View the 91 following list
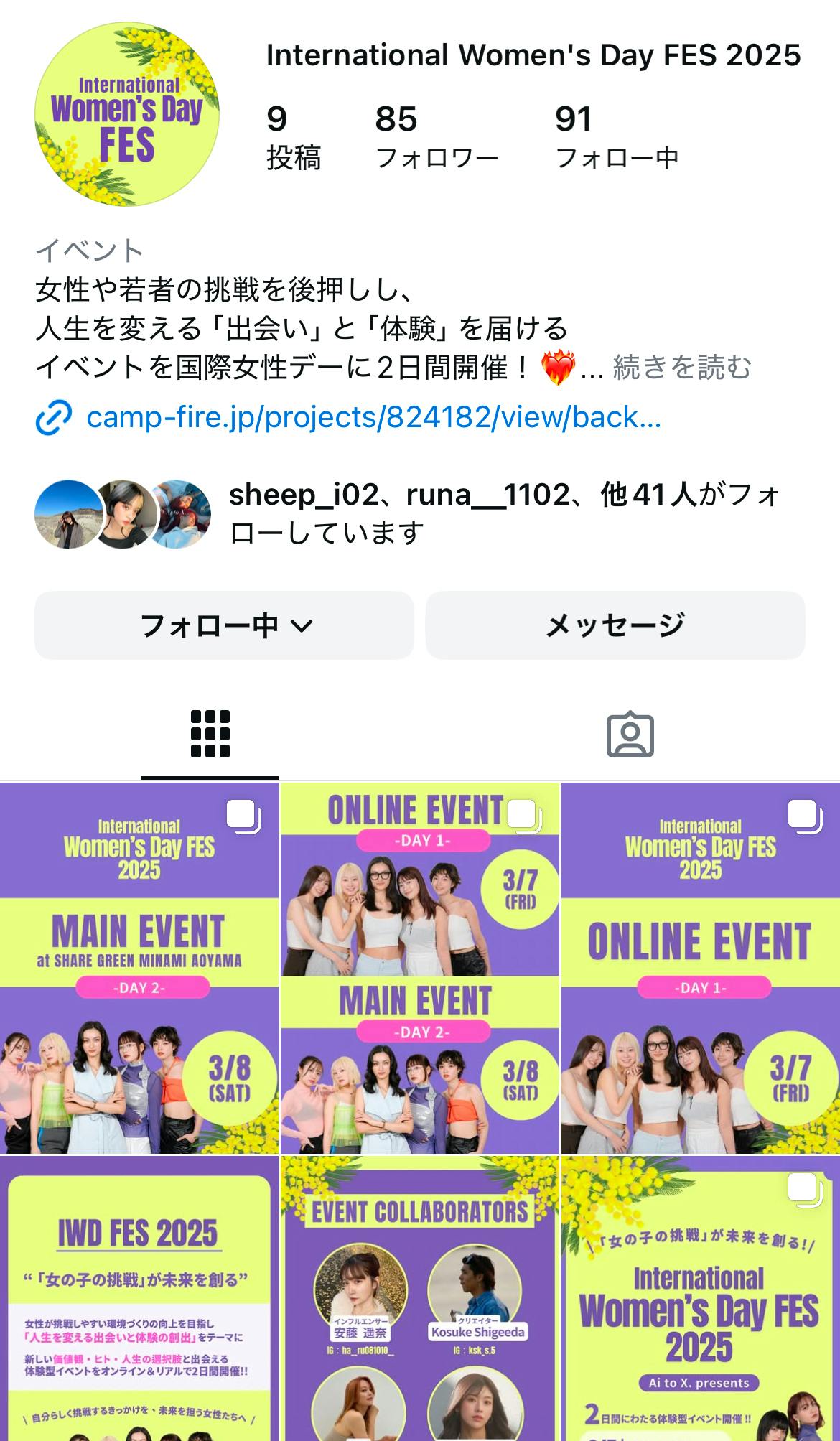840x1441 pixels. tap(616, 138)
